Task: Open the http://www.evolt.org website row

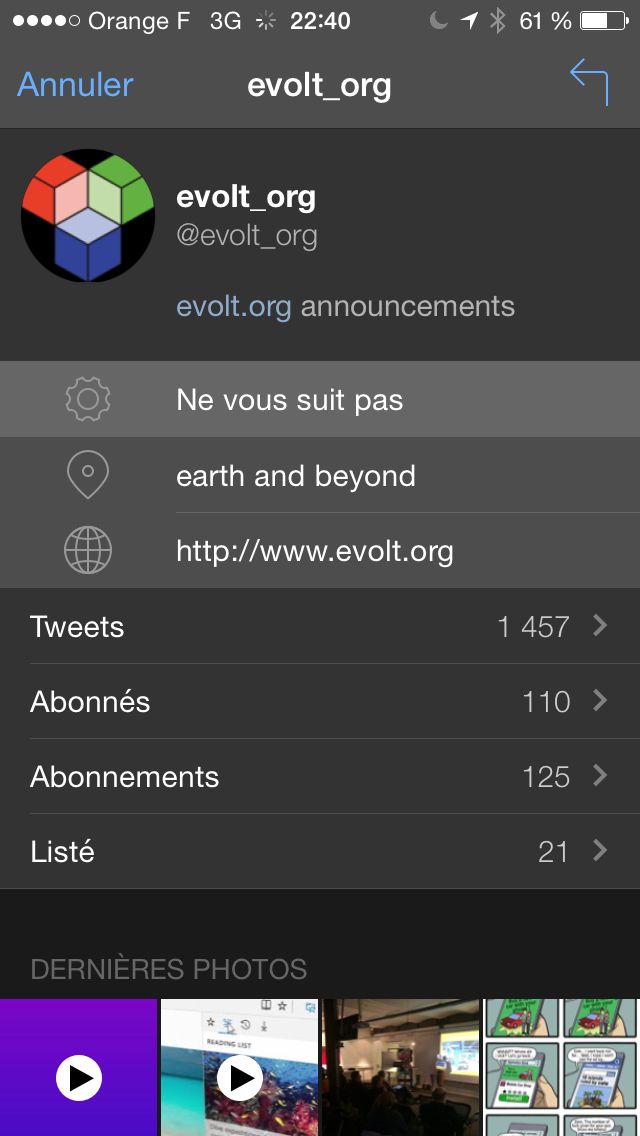Action: pyautogui.click(x=320, y=551)
